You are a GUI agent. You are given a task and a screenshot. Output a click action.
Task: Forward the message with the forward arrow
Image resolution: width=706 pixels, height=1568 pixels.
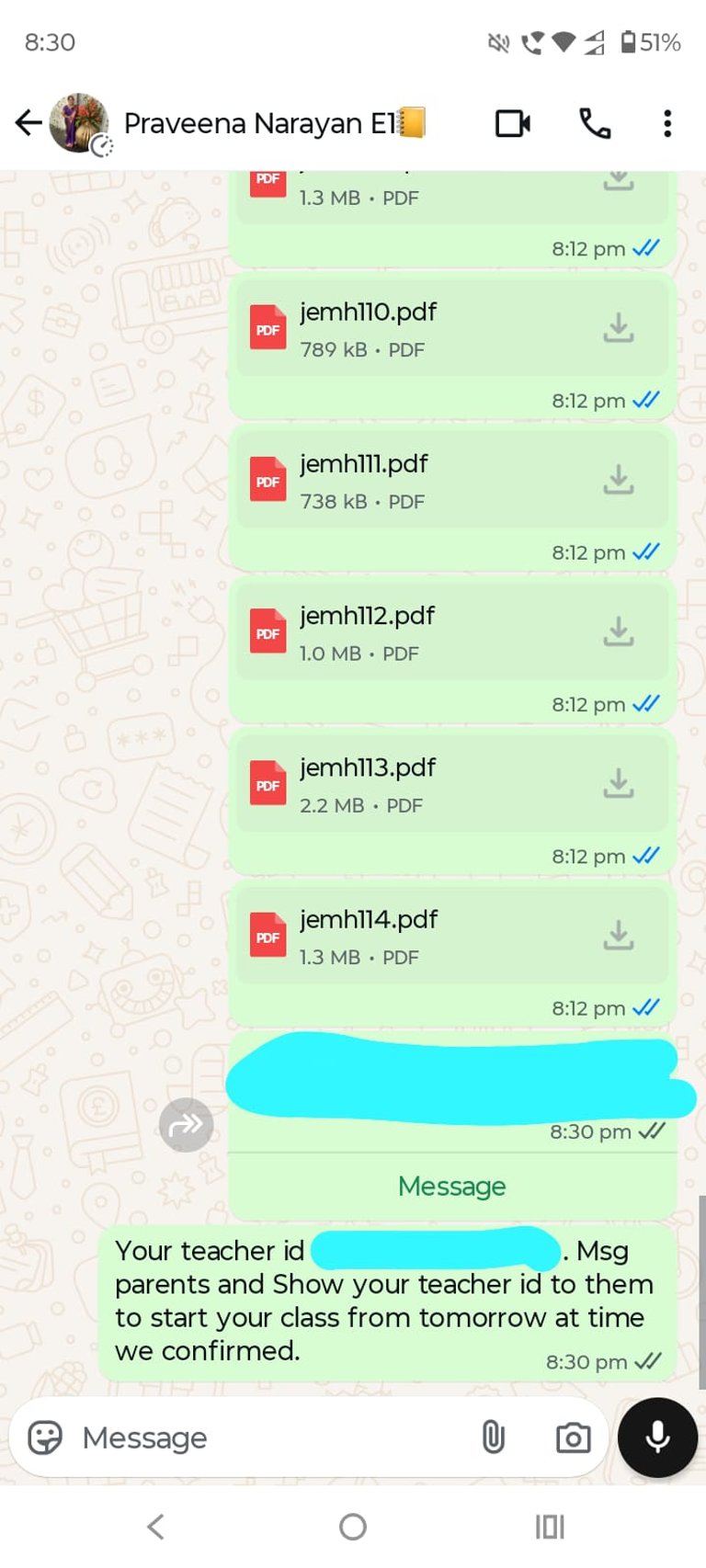coord(186,1124)
